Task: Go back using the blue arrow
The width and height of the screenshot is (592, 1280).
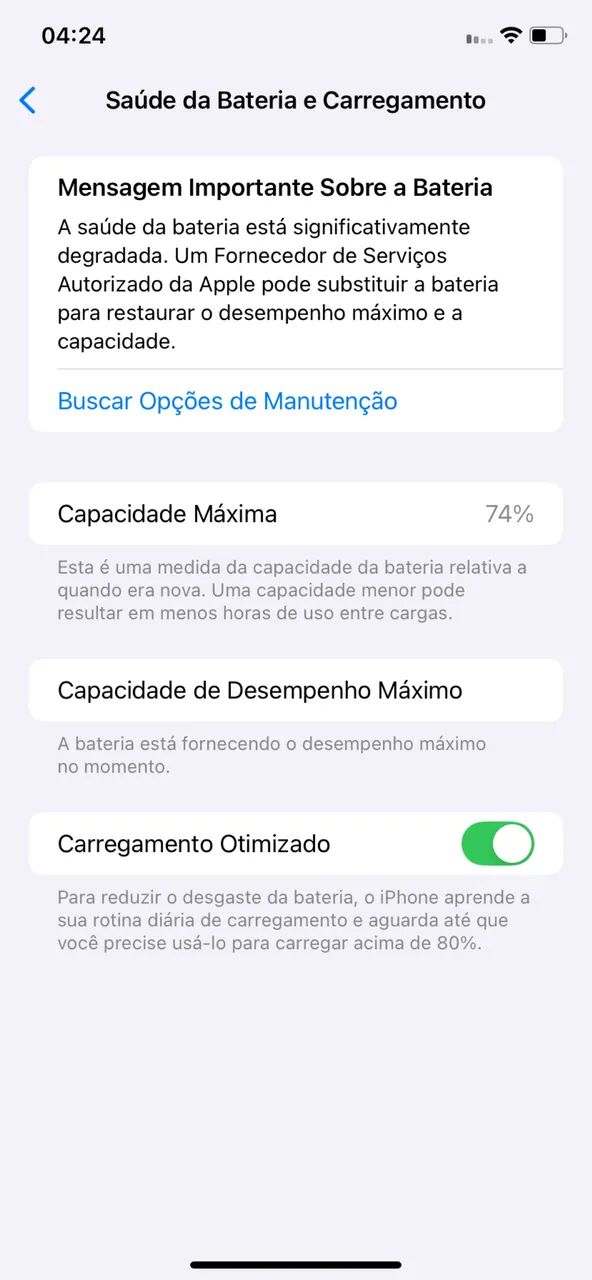Action: pos(28,100)
